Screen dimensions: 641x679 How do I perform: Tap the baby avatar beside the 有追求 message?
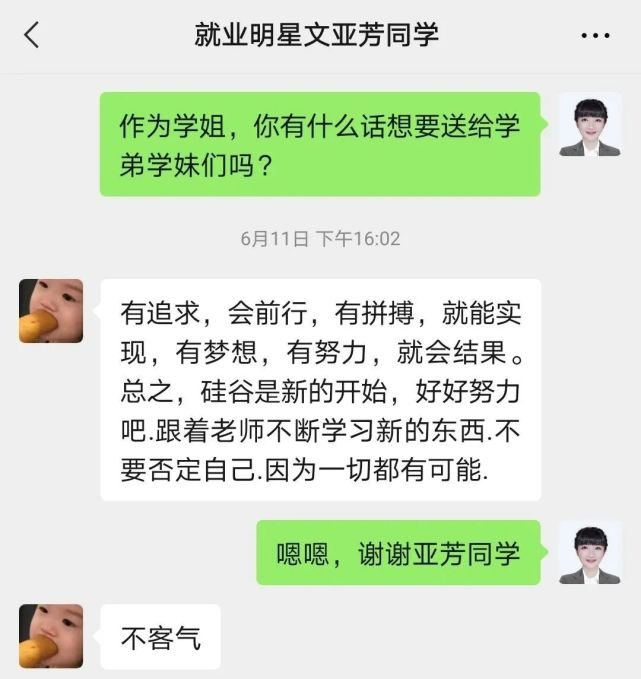point(51,311)
